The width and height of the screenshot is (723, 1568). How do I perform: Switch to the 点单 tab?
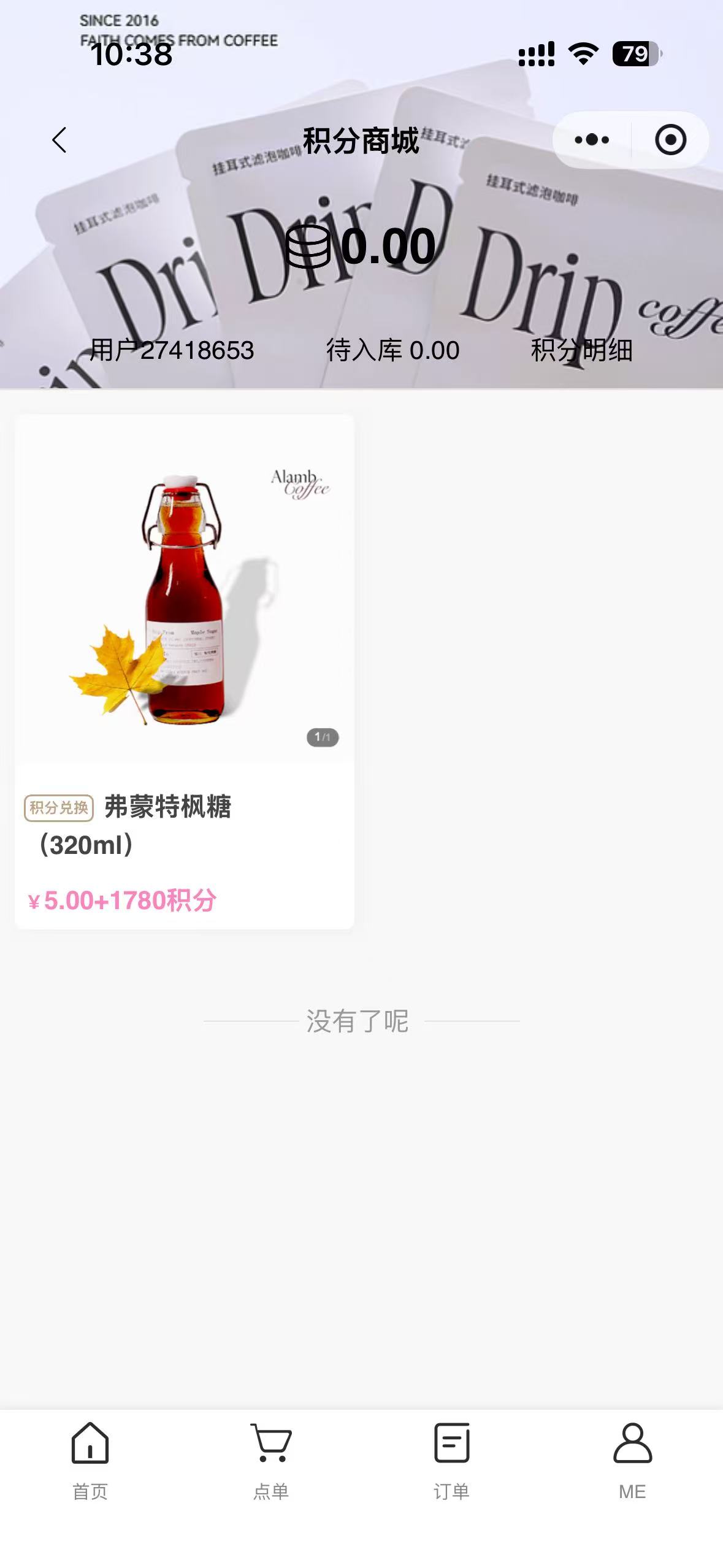pos(271,1461)
